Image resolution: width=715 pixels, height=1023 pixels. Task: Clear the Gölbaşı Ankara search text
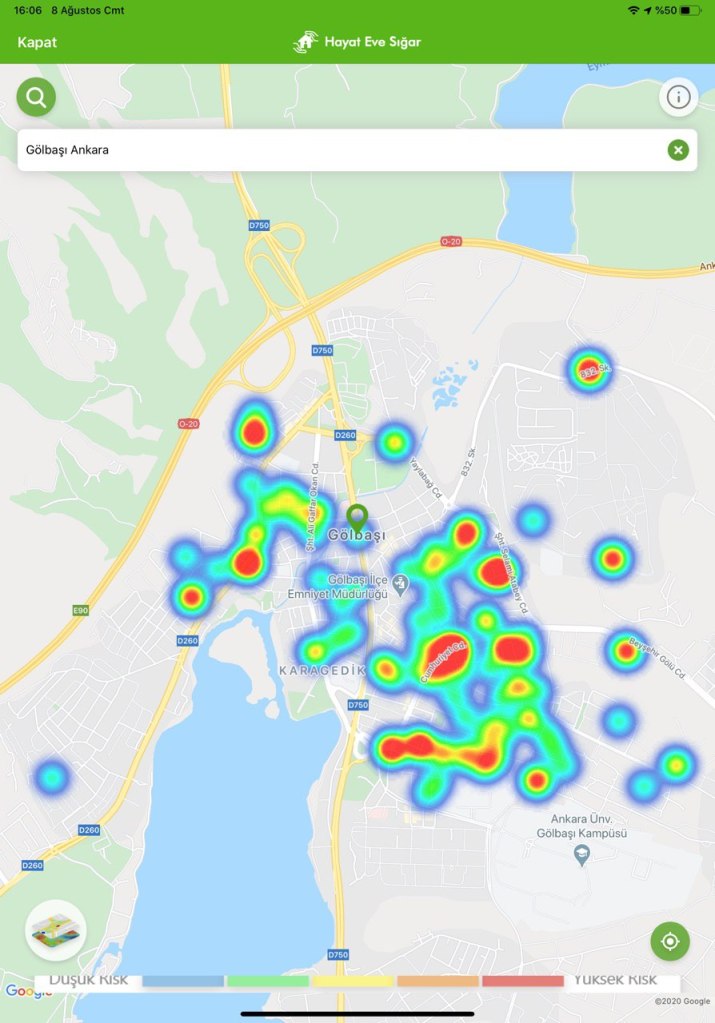pyautogui.click(x=678, y=150)
